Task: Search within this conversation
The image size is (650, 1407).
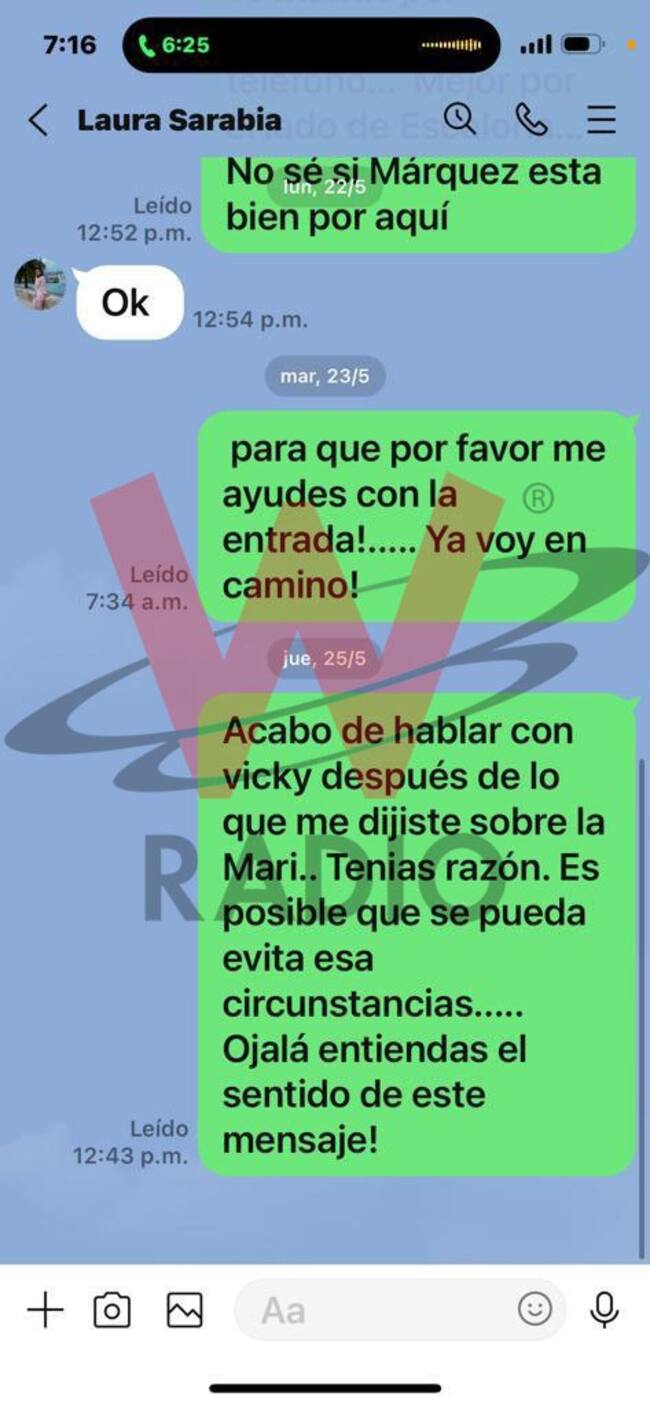Action: (x=459, y=120)
